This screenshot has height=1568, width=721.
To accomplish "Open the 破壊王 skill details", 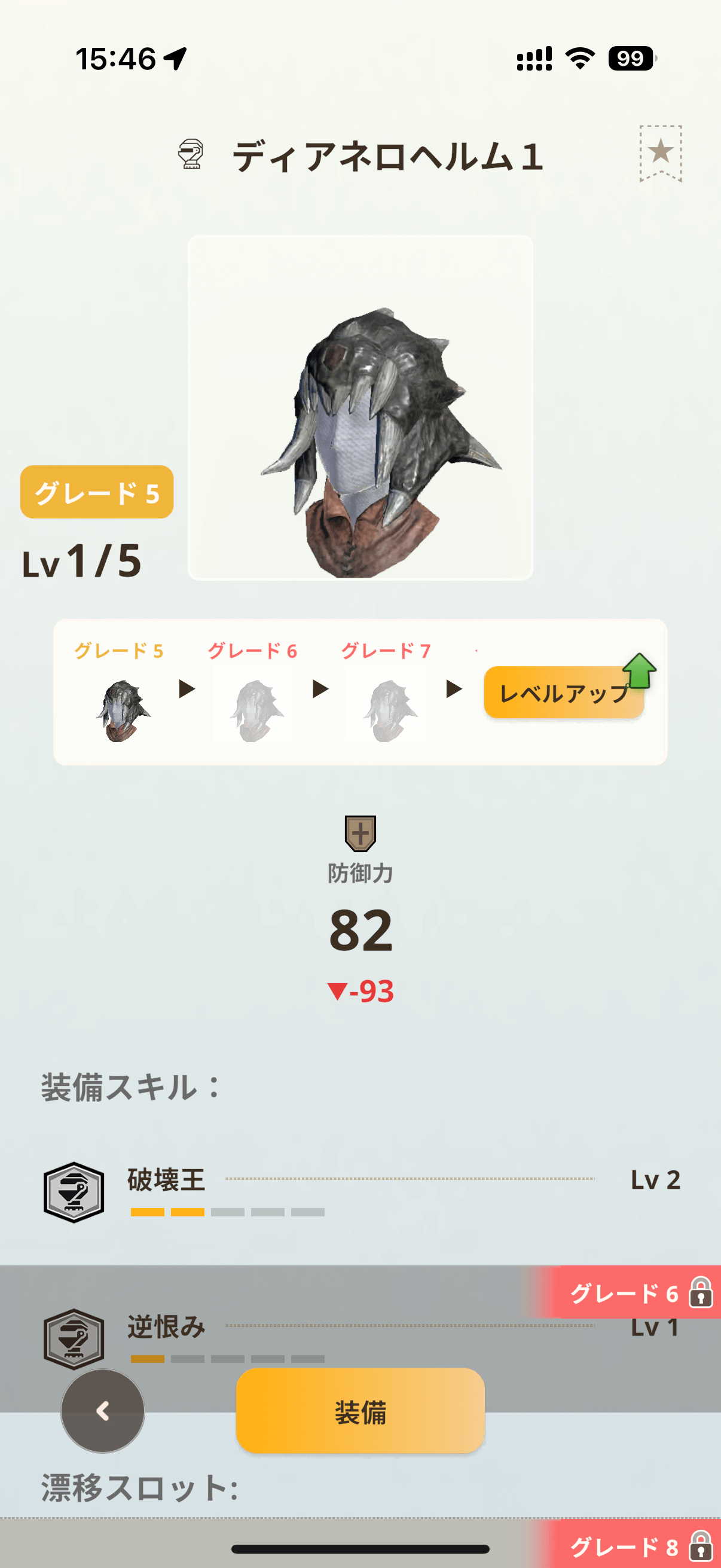I will (360, 1191).
